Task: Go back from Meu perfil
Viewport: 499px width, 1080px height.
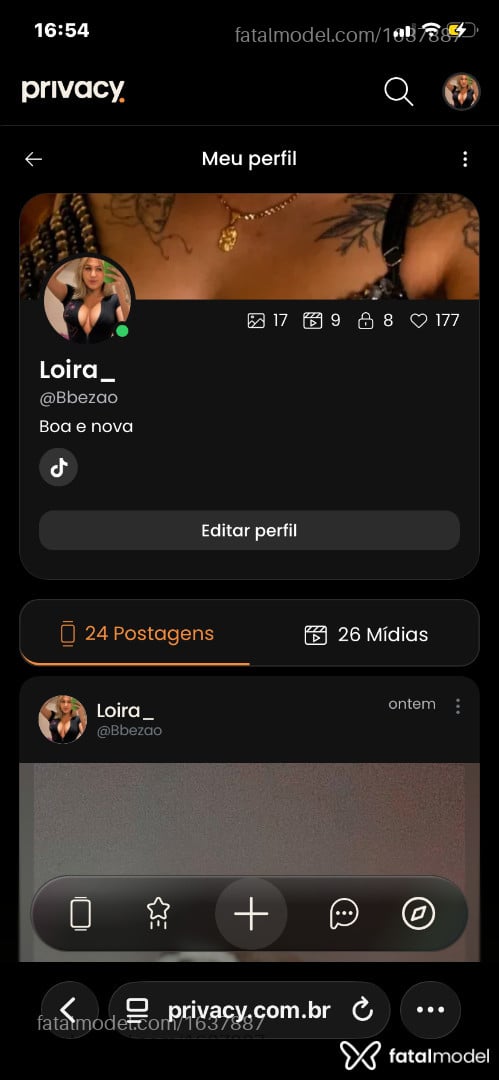Action: click(x=33, y=159)
